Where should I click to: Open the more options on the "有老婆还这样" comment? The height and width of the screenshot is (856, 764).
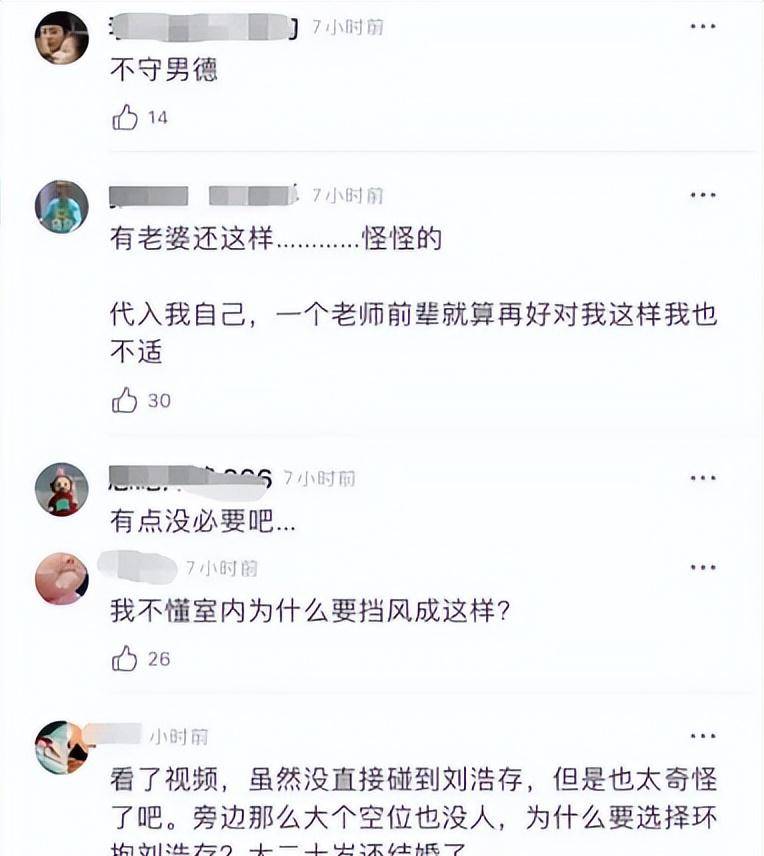[x=703, y=194]
